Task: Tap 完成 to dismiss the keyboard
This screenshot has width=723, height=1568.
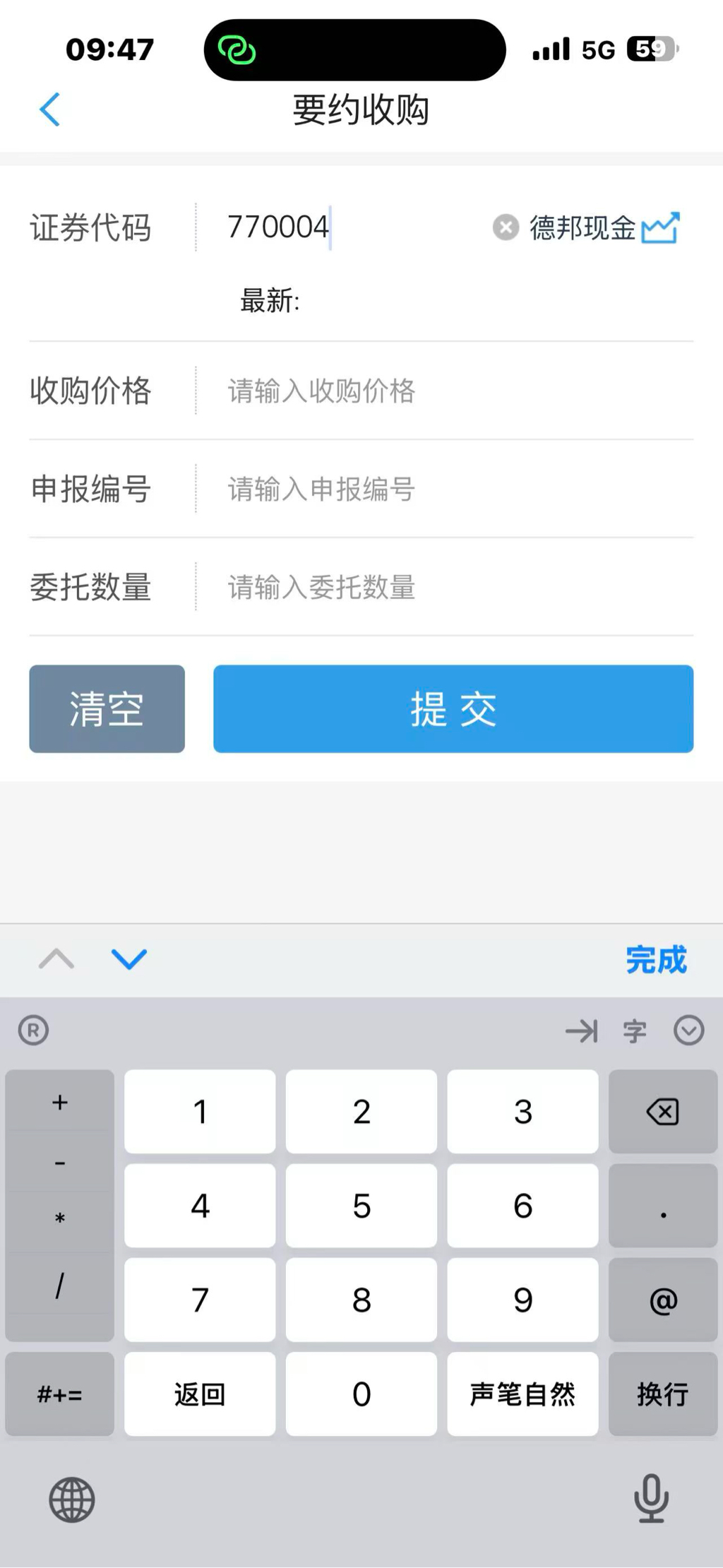Action: tap(655, 960)
